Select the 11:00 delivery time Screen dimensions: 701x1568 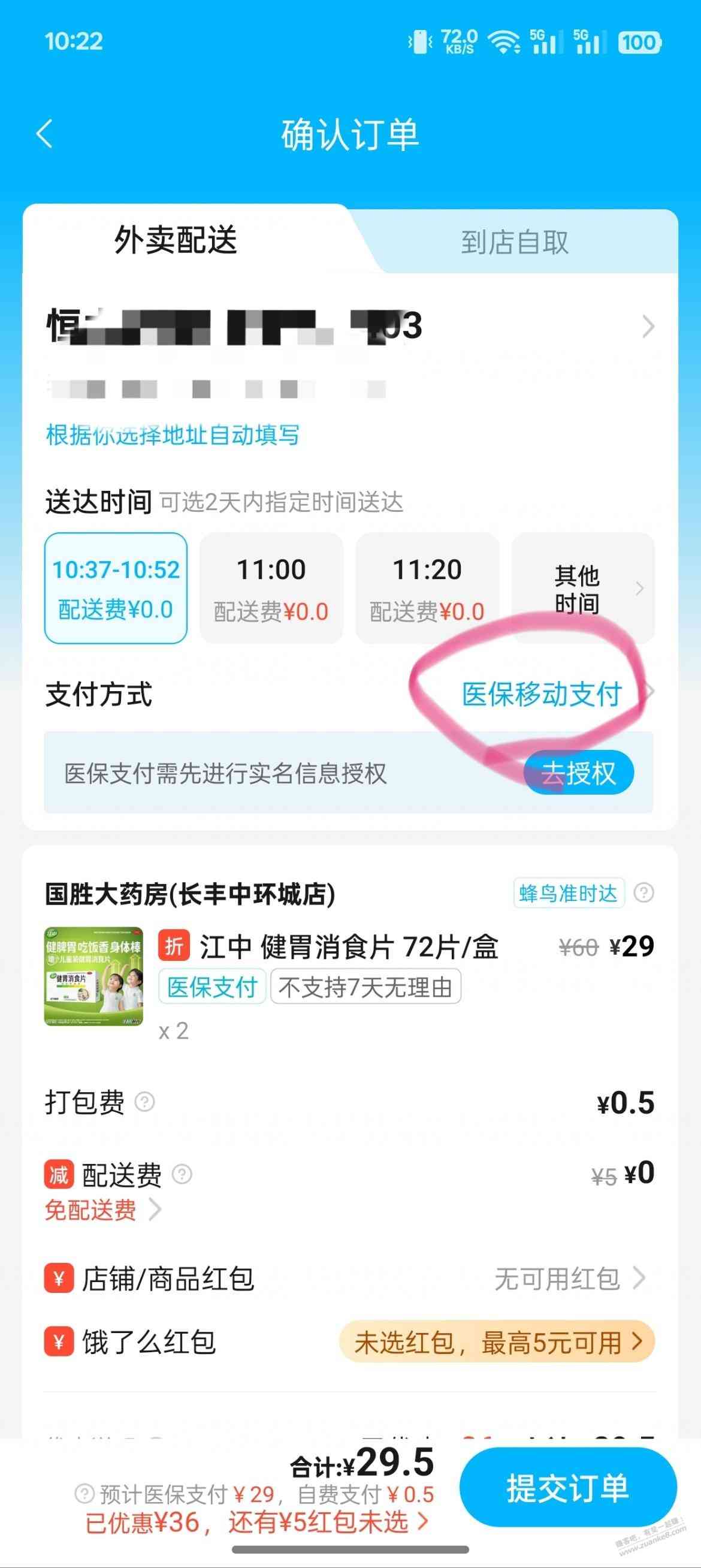point(271,587)
